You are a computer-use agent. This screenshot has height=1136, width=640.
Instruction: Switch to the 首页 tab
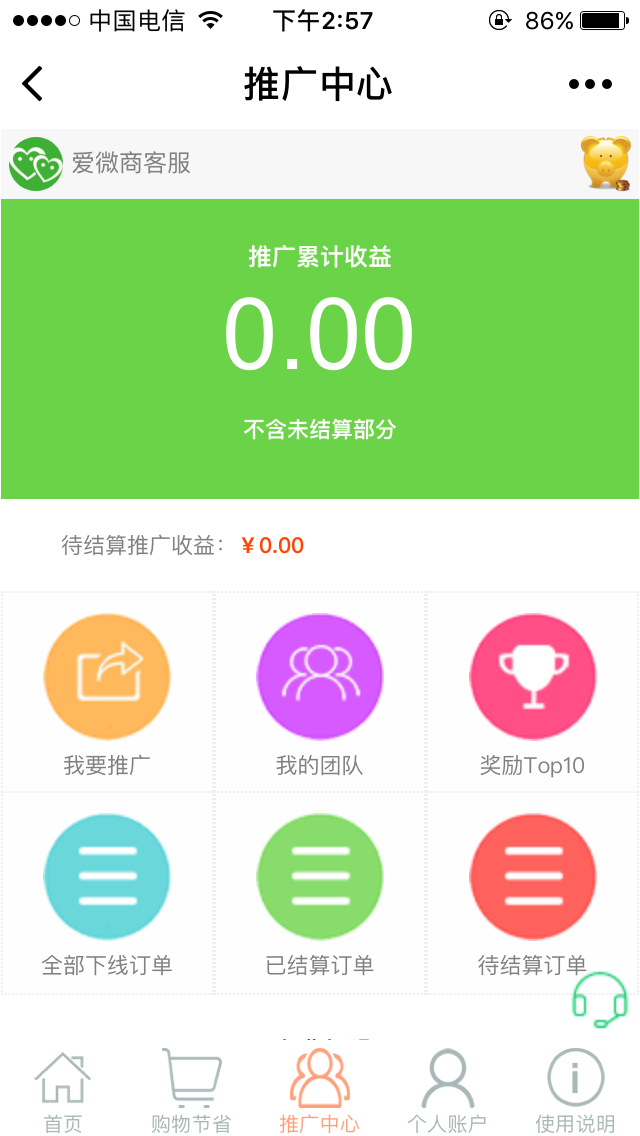[x=63, y=1092]
